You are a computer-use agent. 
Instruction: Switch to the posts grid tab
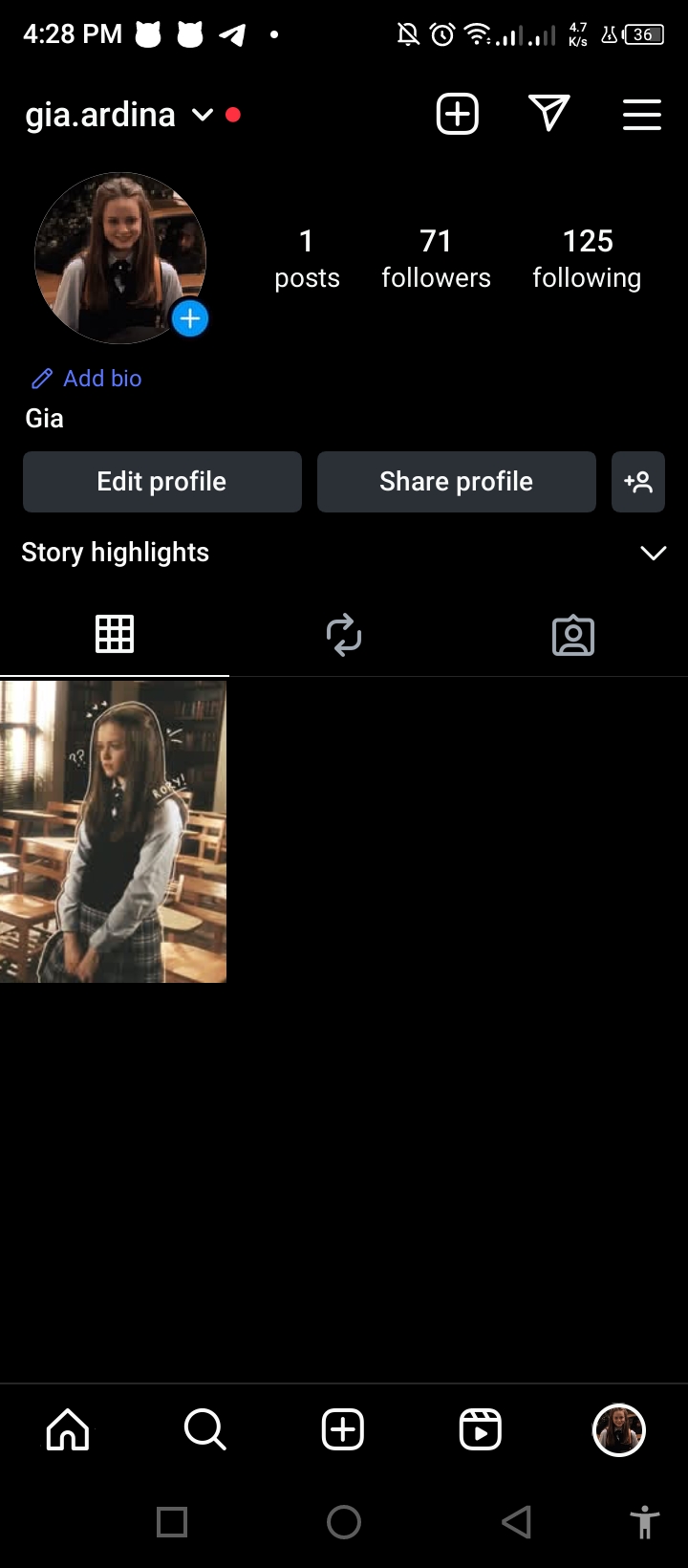tap(115, 634)
